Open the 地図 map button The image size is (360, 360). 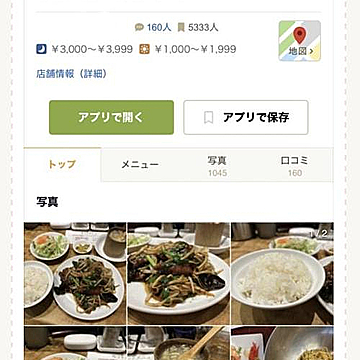click(x=300, y=41)
